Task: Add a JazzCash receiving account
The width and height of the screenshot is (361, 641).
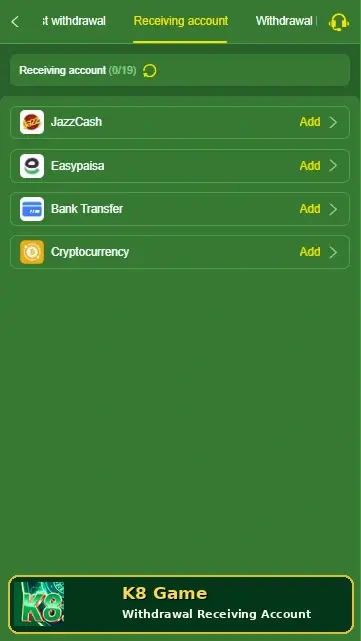Action: pyautogui.click(x=180, y=122)
